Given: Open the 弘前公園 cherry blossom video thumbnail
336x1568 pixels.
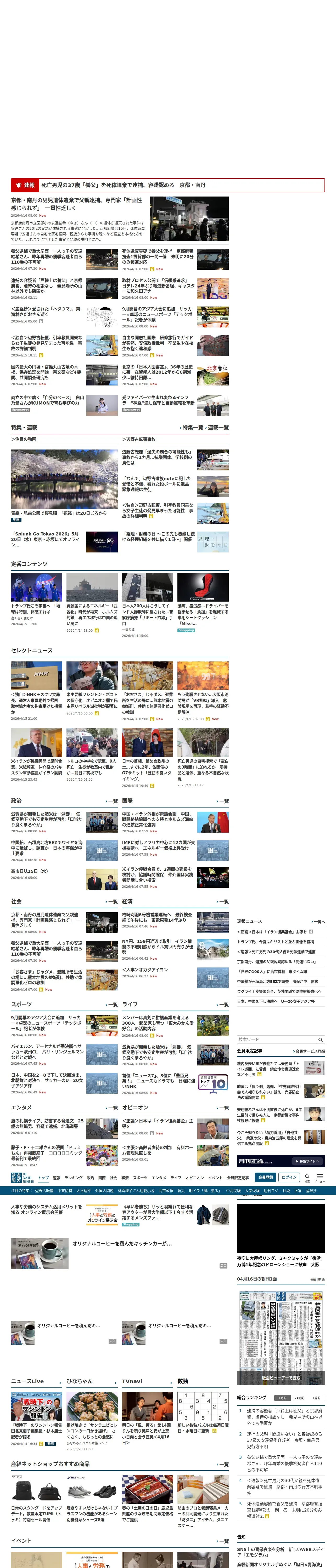Looking at the screenshot, I should point(64,479).
